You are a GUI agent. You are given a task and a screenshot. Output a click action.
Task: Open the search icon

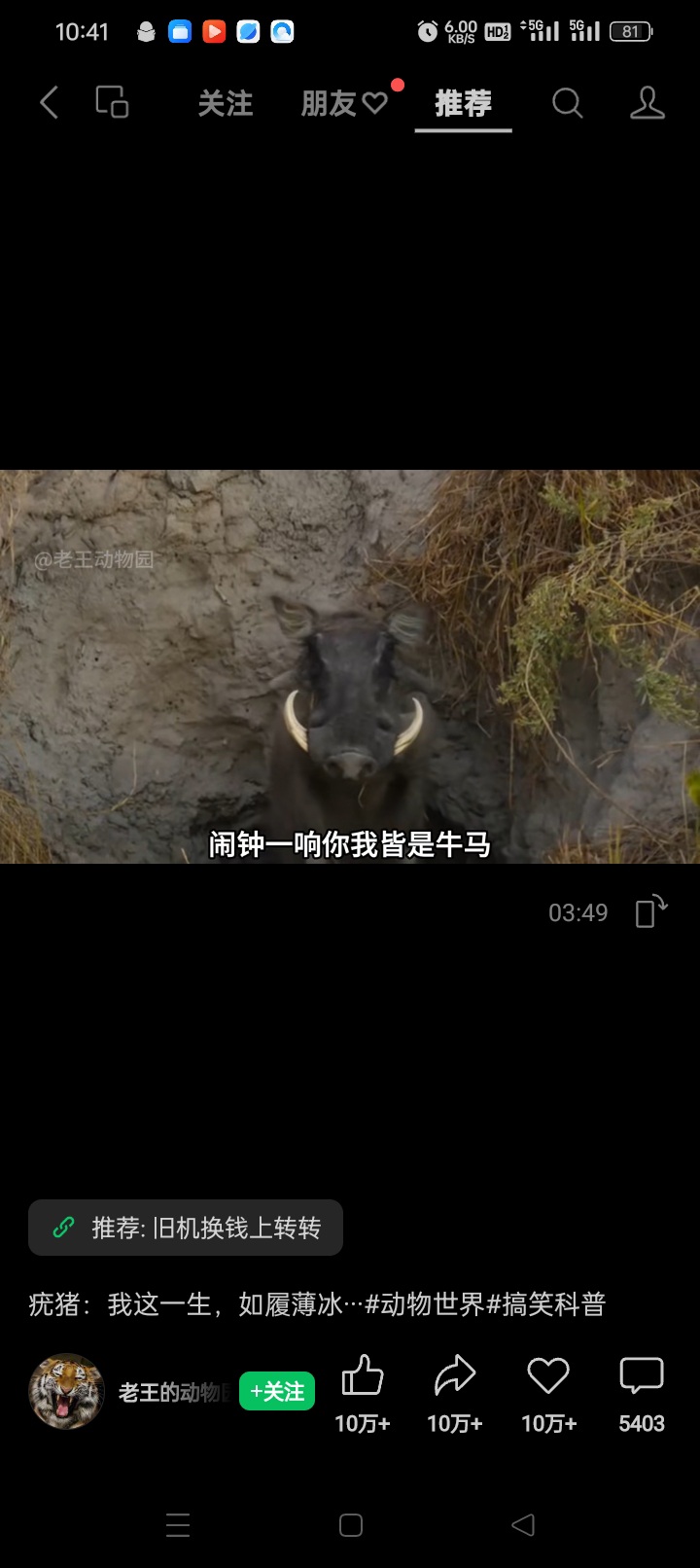coord(568,102)
